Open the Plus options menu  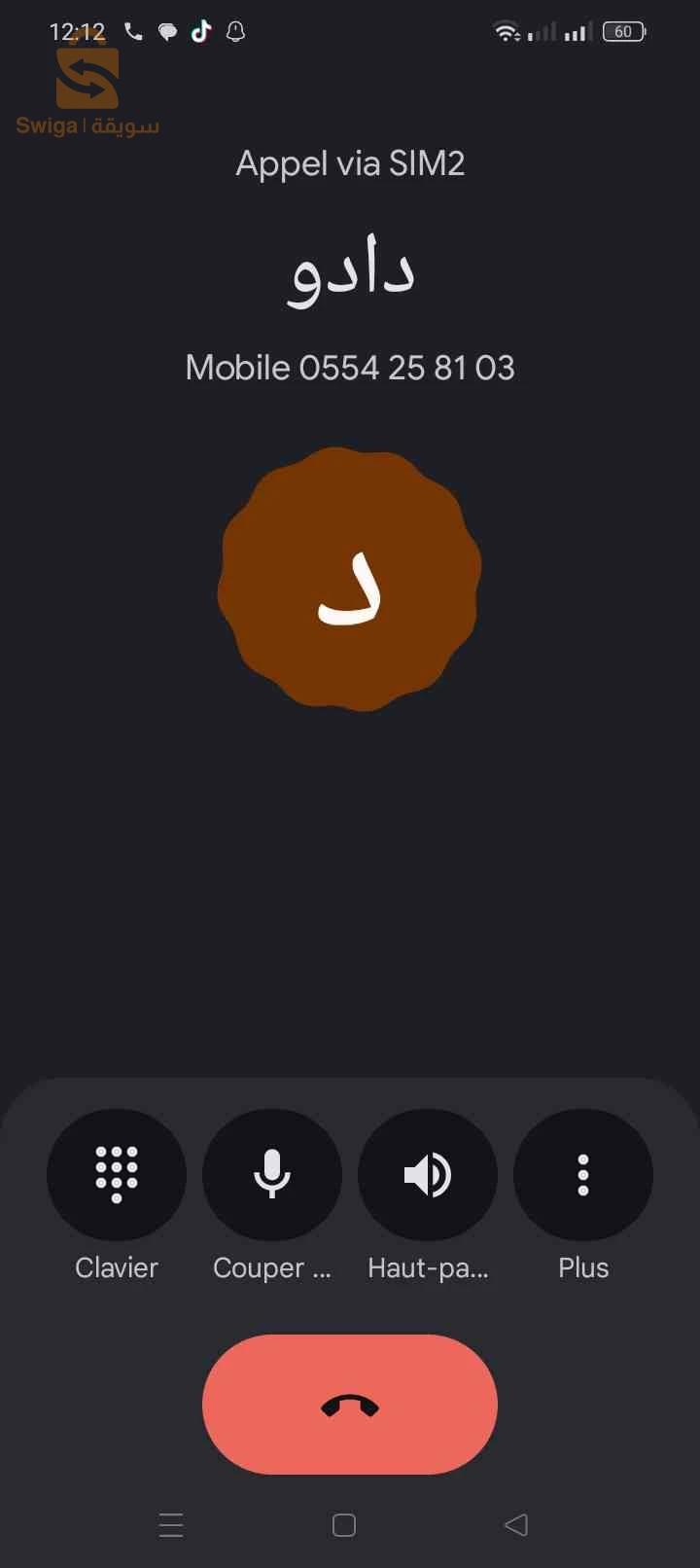click(x=583, y=1175)
